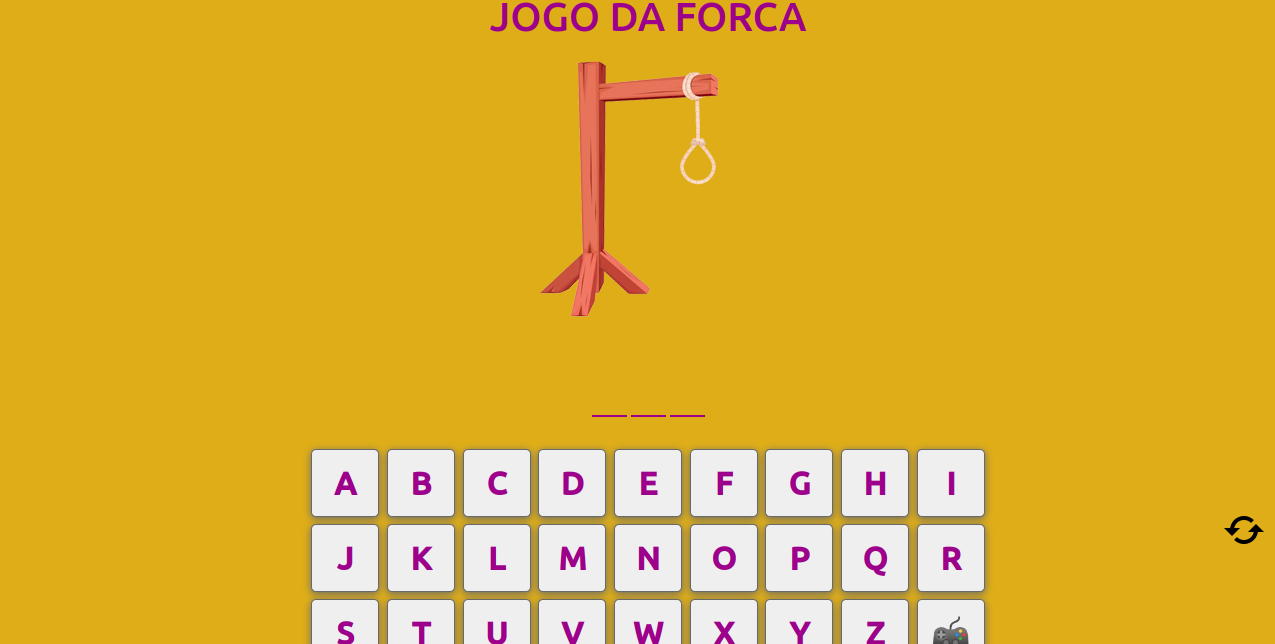Guess the letter R
The image size is (1275, 644).
click(951, 558)
